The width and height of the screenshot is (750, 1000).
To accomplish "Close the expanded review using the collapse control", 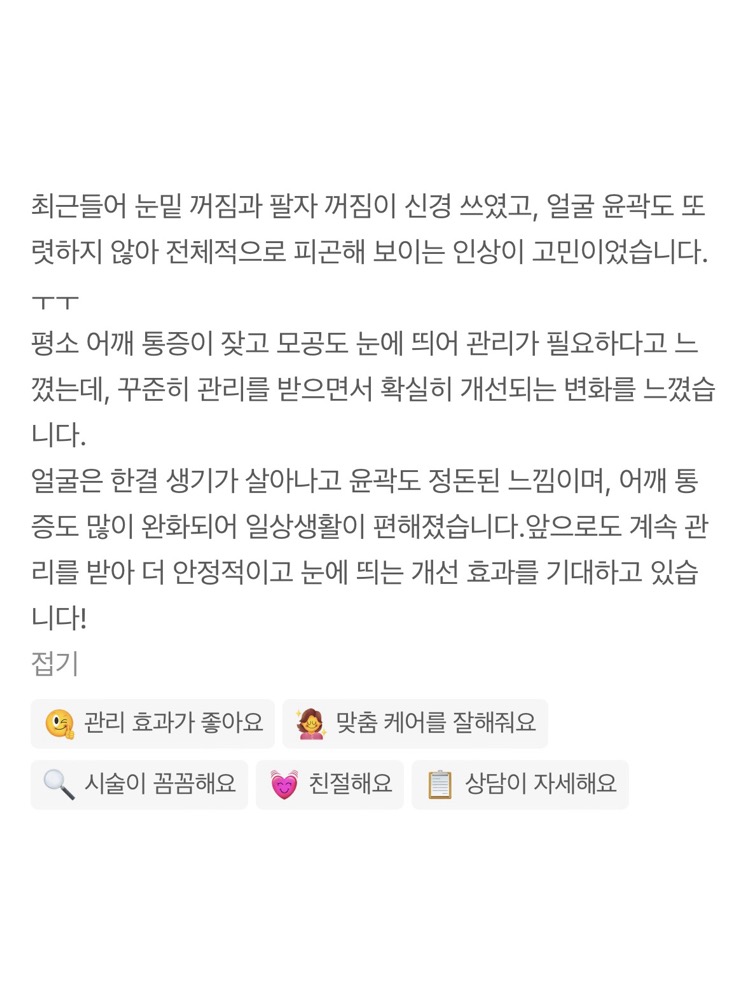I will coord(50,663).
